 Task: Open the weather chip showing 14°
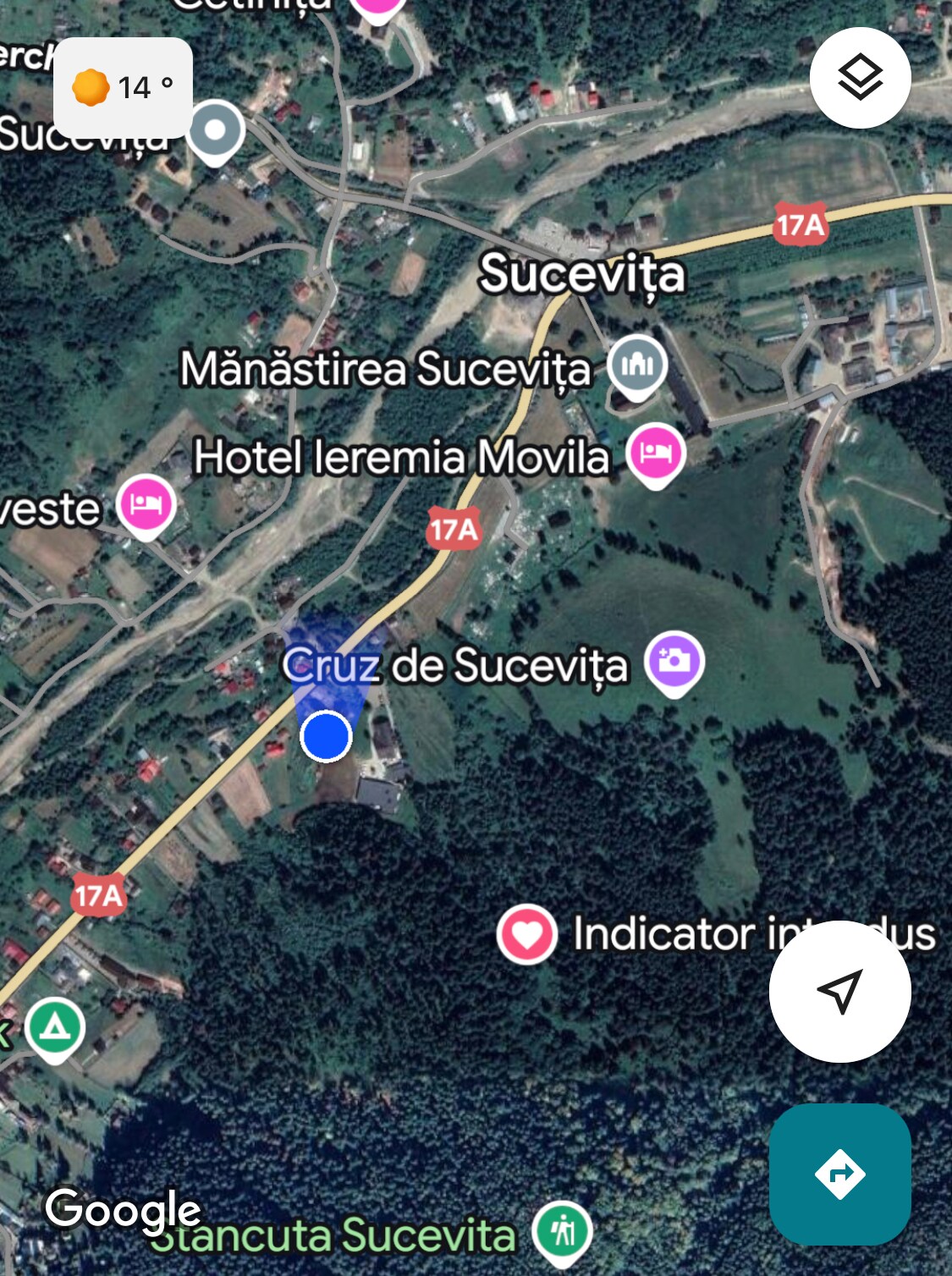[124, 87]
